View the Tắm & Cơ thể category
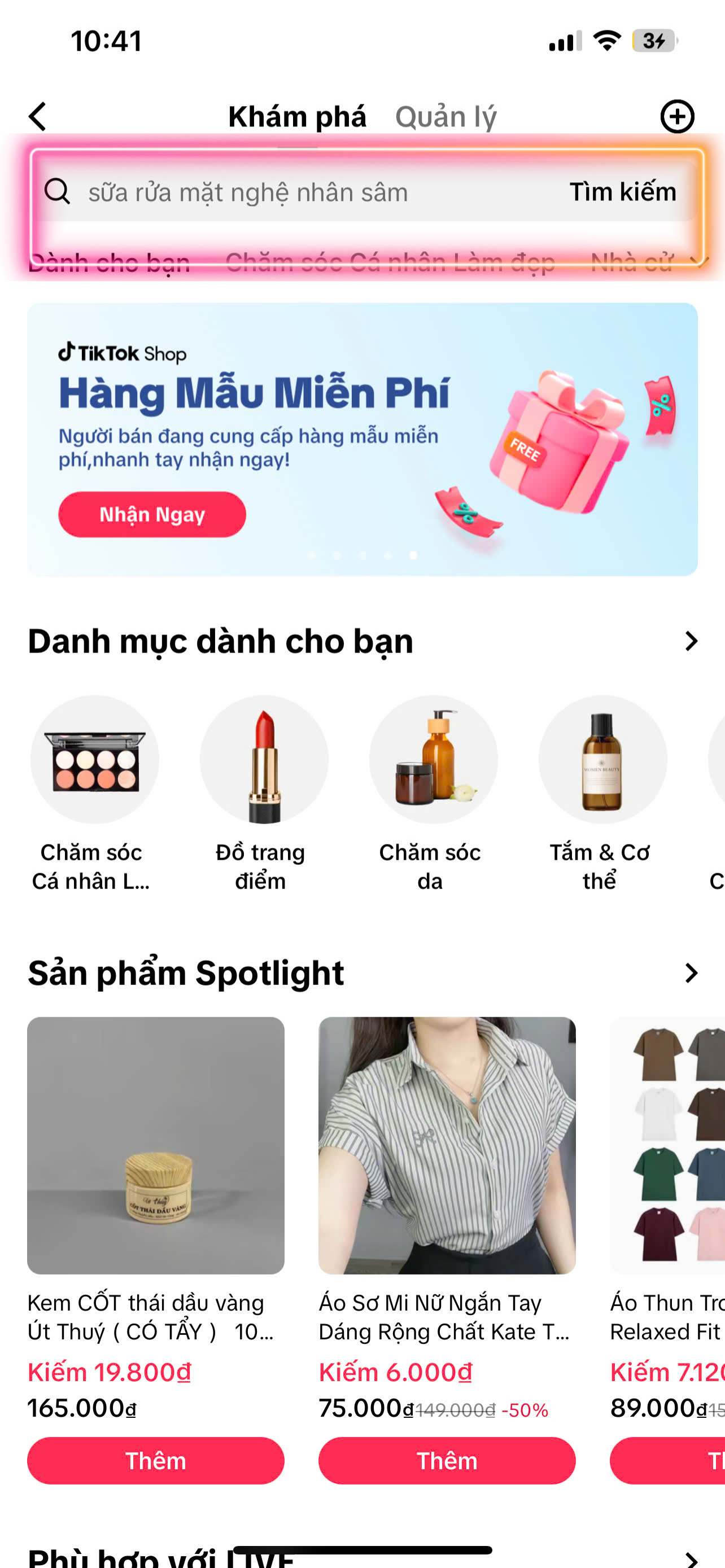This screenshot has height=1568, width=725. pyautogui.click(x=602, y=760)
